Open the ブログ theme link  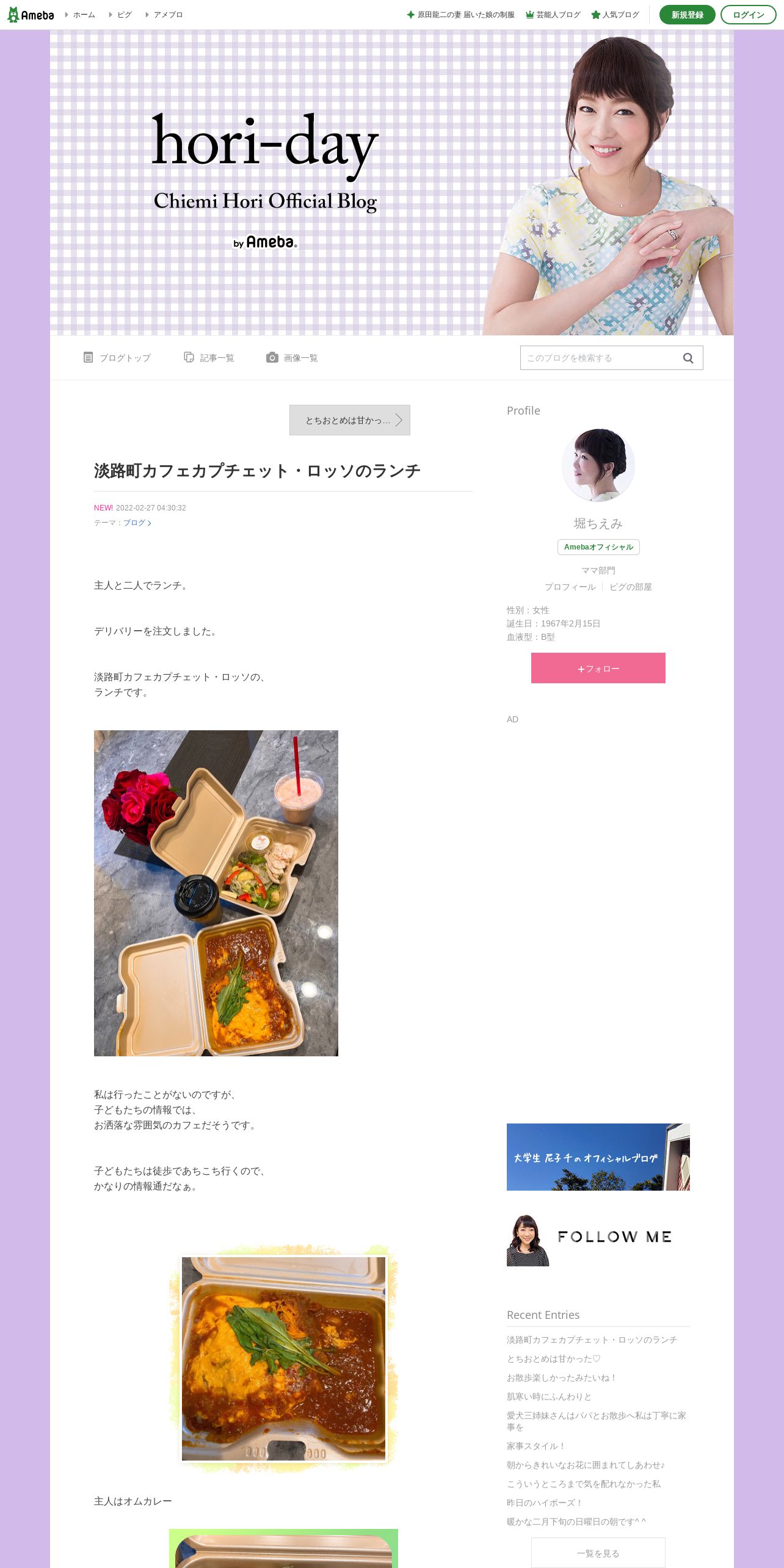point(137,523)
